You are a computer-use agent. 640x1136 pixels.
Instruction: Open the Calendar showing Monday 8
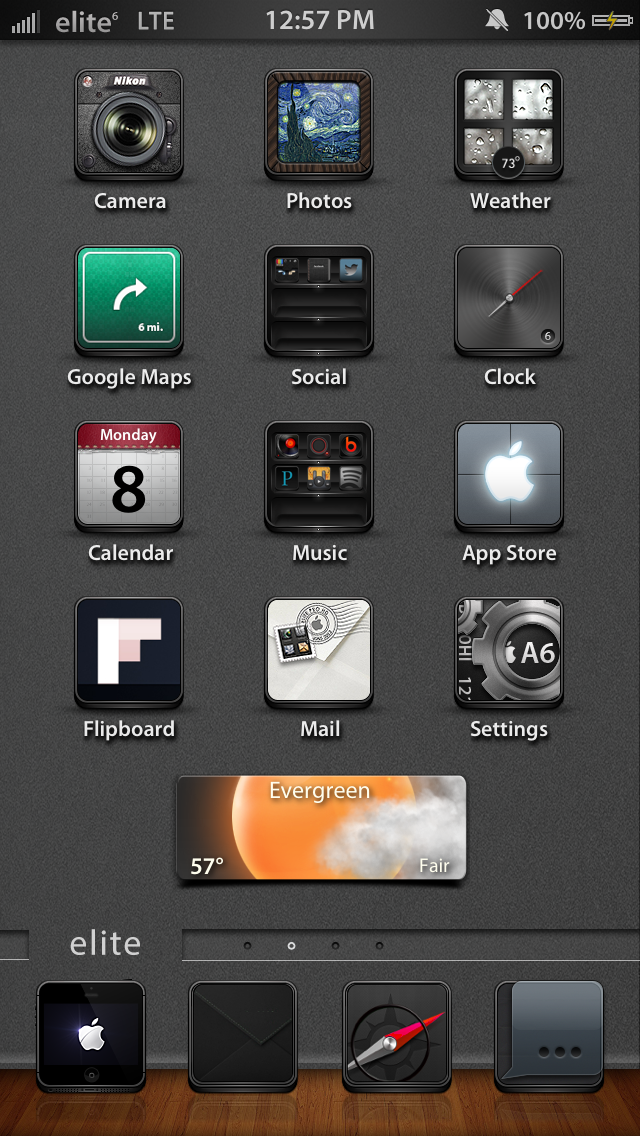coord(129,476)
